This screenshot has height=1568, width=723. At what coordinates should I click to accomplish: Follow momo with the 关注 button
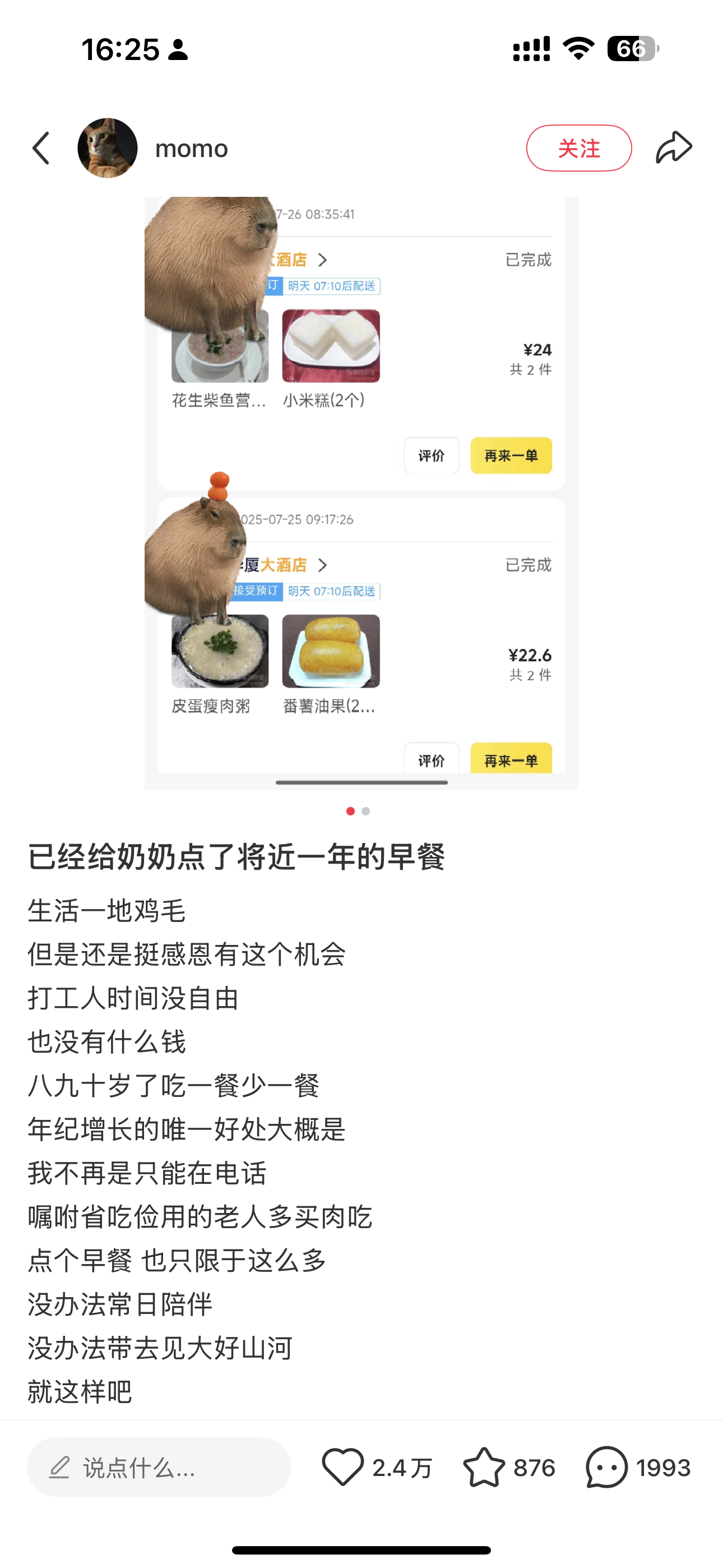click(x=578, y=148)
